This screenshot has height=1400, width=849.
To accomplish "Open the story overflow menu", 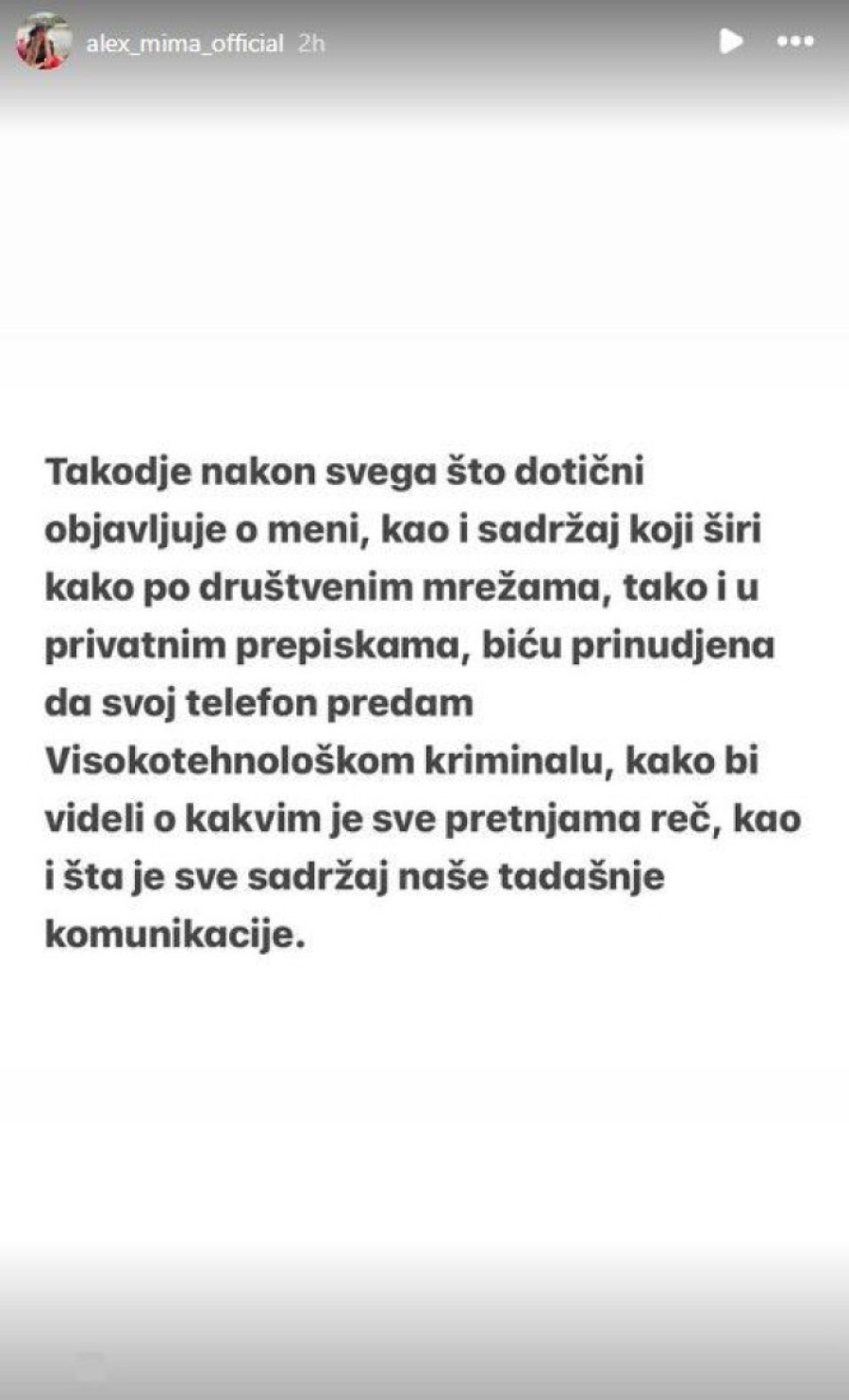I will [x=794, y=42].
